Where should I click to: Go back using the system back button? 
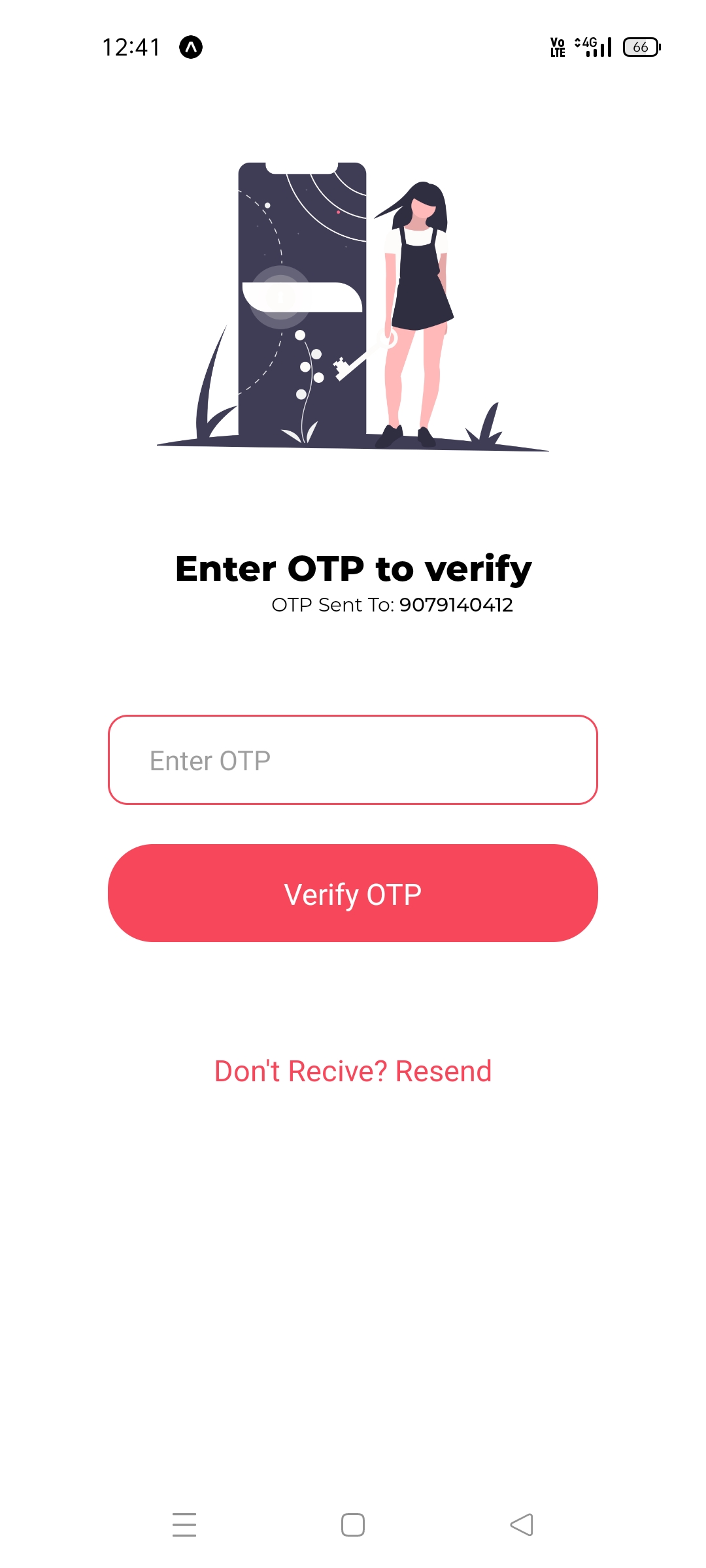pyautogui.click(x=522, y=1525)
